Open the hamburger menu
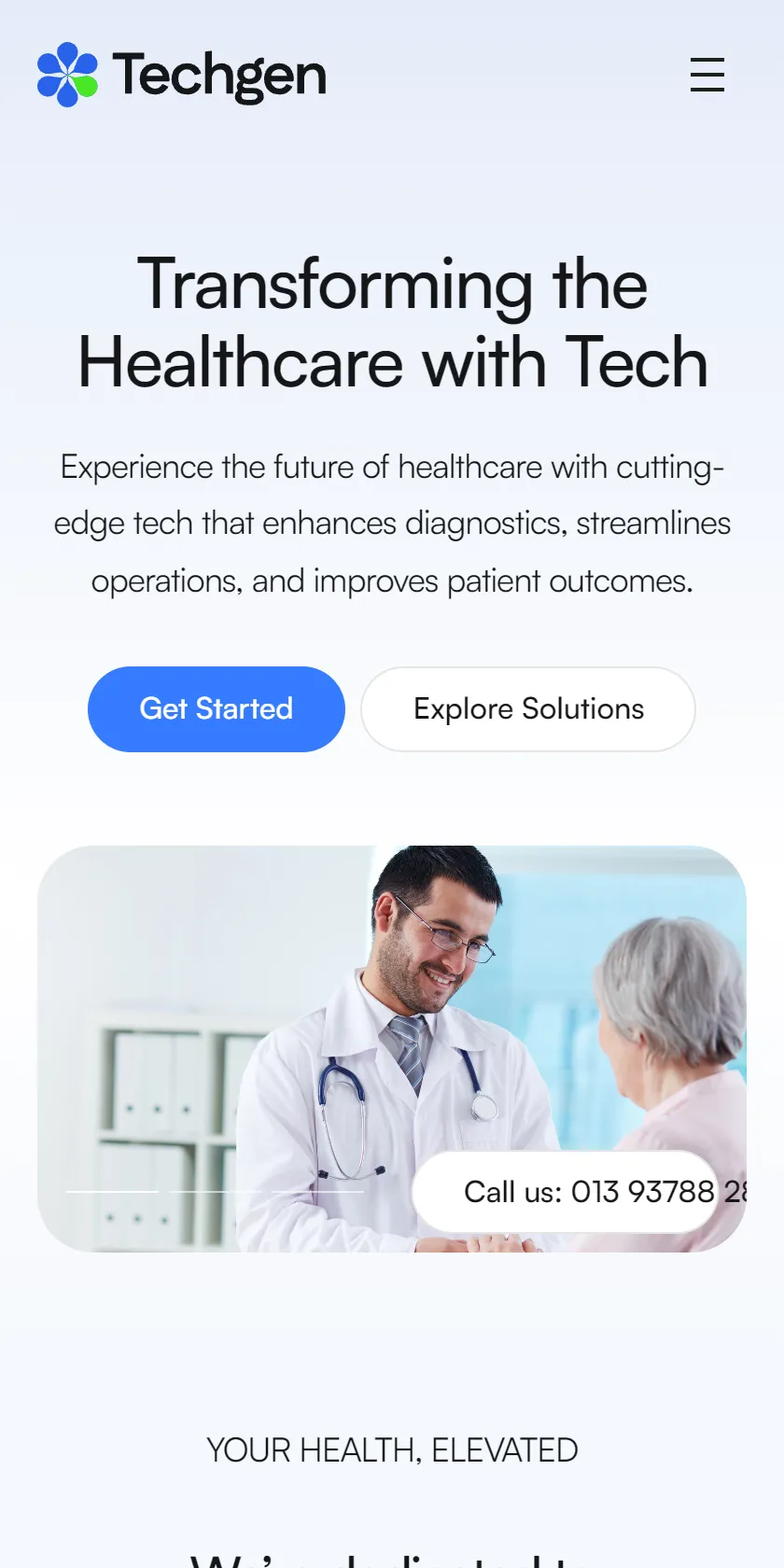Image resolution: width=784 pixels, height=1568 pixels. 707,75
